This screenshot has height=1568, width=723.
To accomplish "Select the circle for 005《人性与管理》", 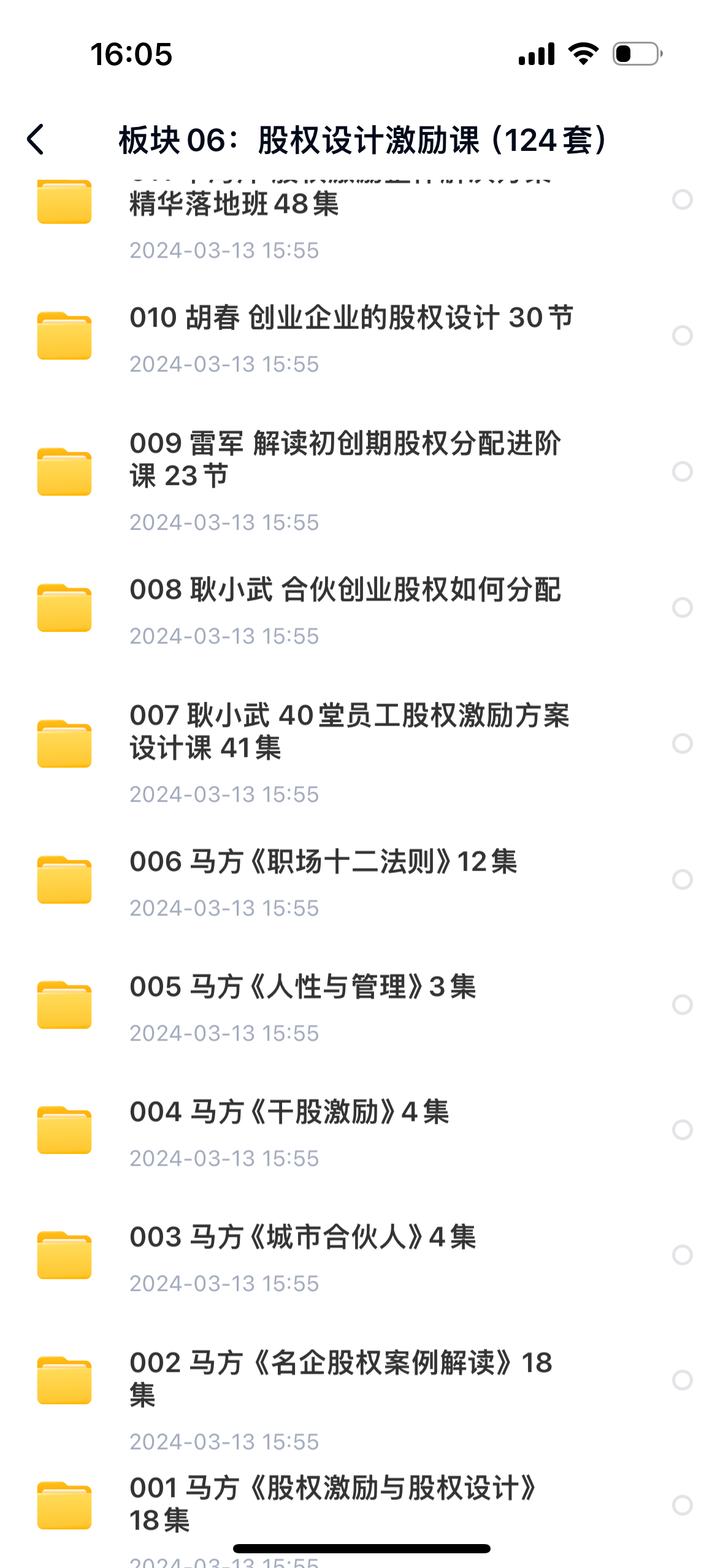I will [x=682, y=1005].
